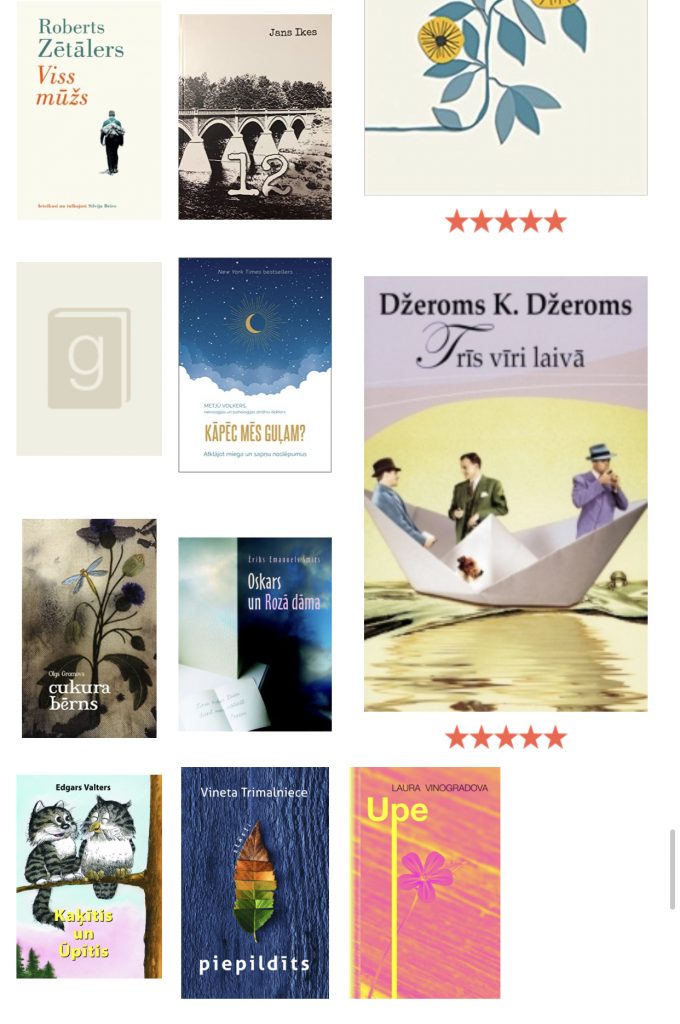The width and height of the screenshot is (680, 1024).
Task: Open Kaķītis un Ūpītis by Edgars Valters
Action: [x=89, y=876]
